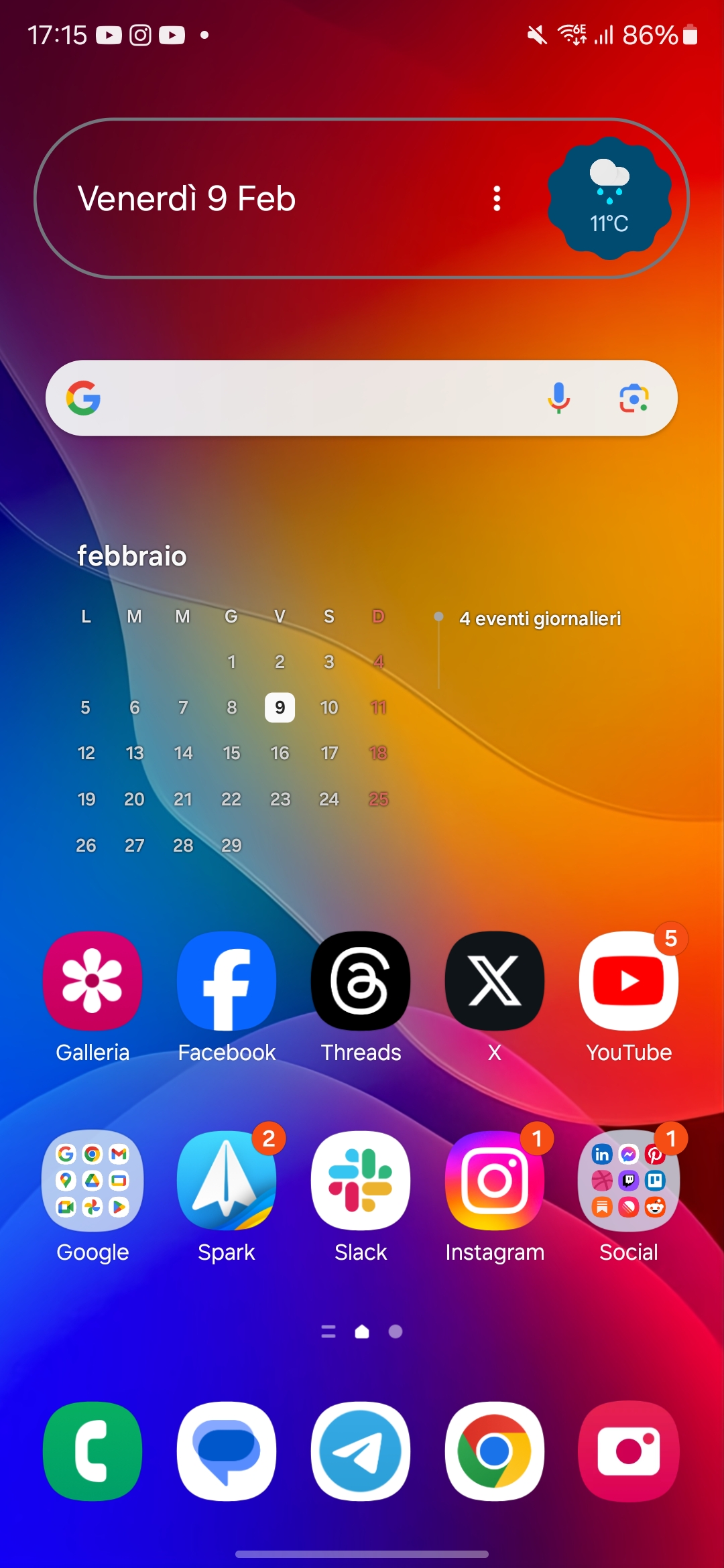Expand the Google apps folder
Screen dimensions: 724x1568
click(x=93, y=1181)
